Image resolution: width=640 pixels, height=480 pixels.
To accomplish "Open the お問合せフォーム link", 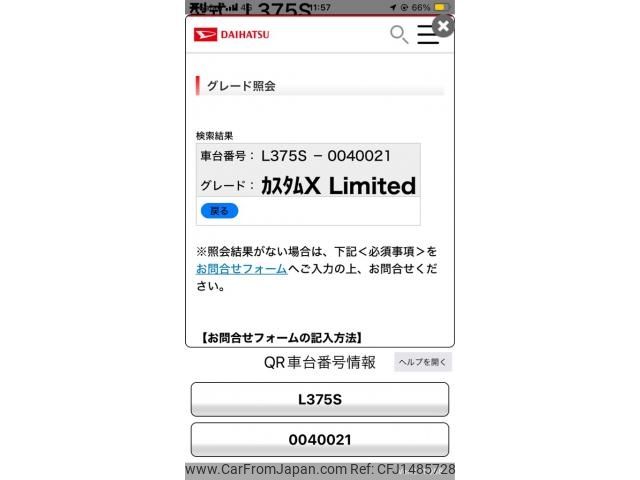I will pyautogui.click(x=241, y=269).
